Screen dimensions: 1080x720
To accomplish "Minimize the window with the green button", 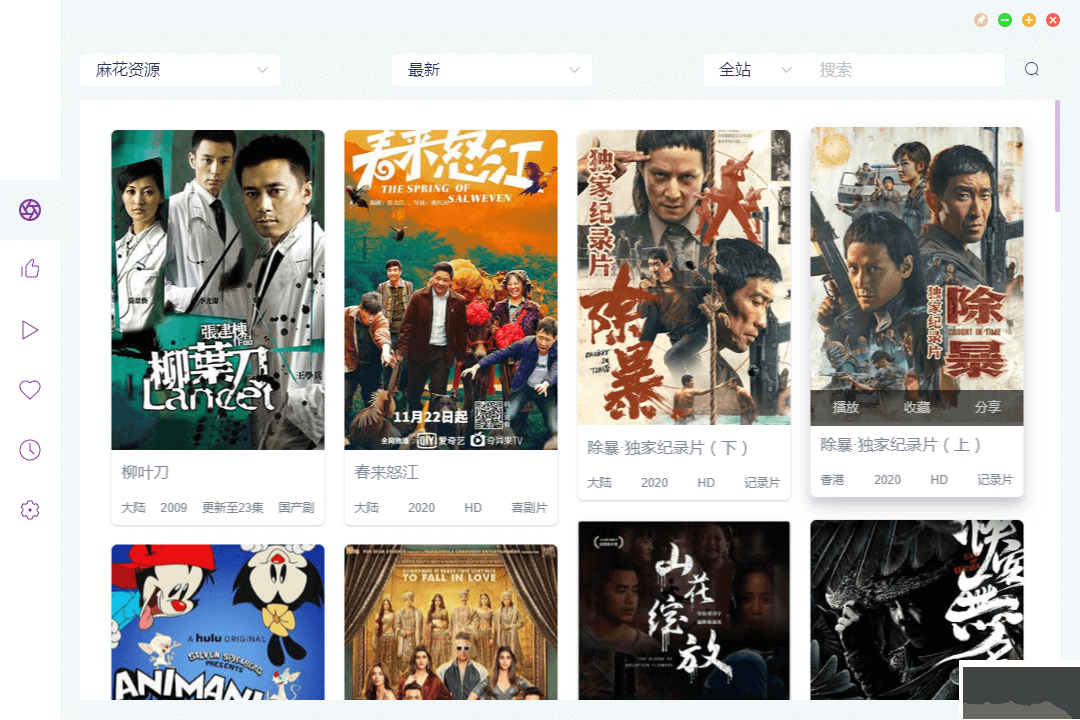I will pyautogui.click(x=1005, y=20).
